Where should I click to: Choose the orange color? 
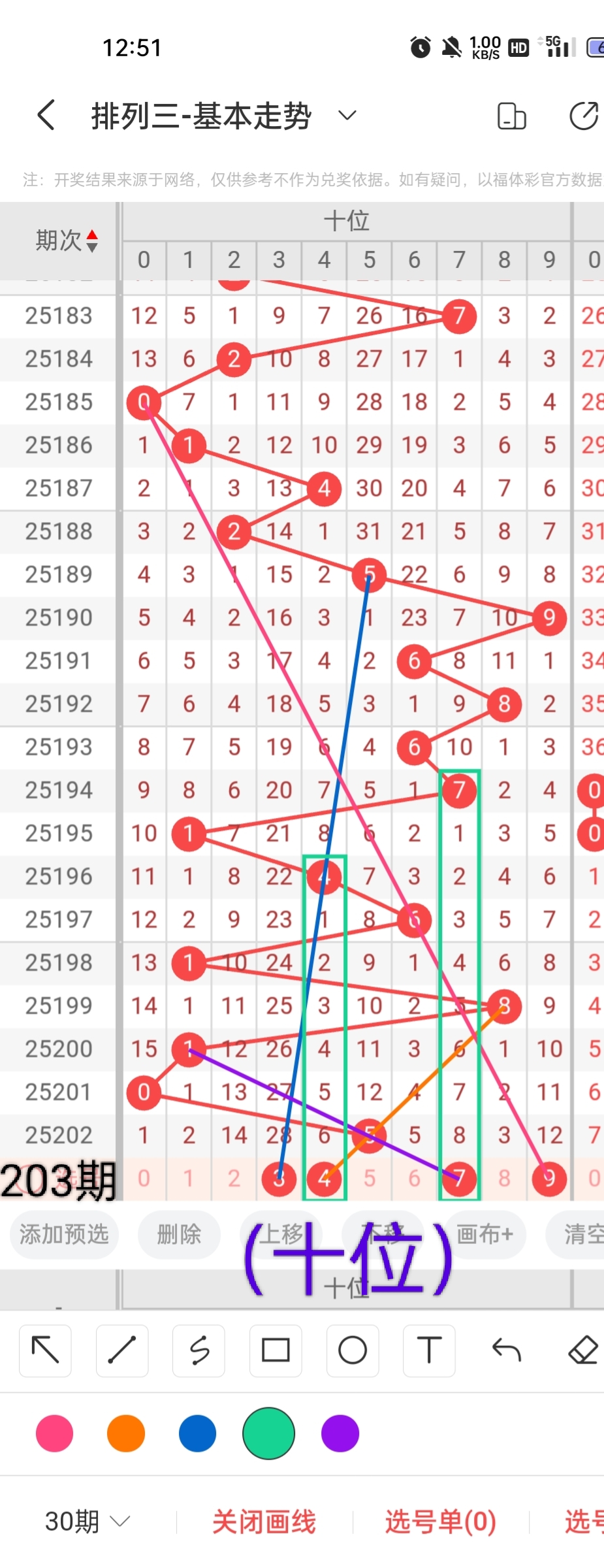126,1433
